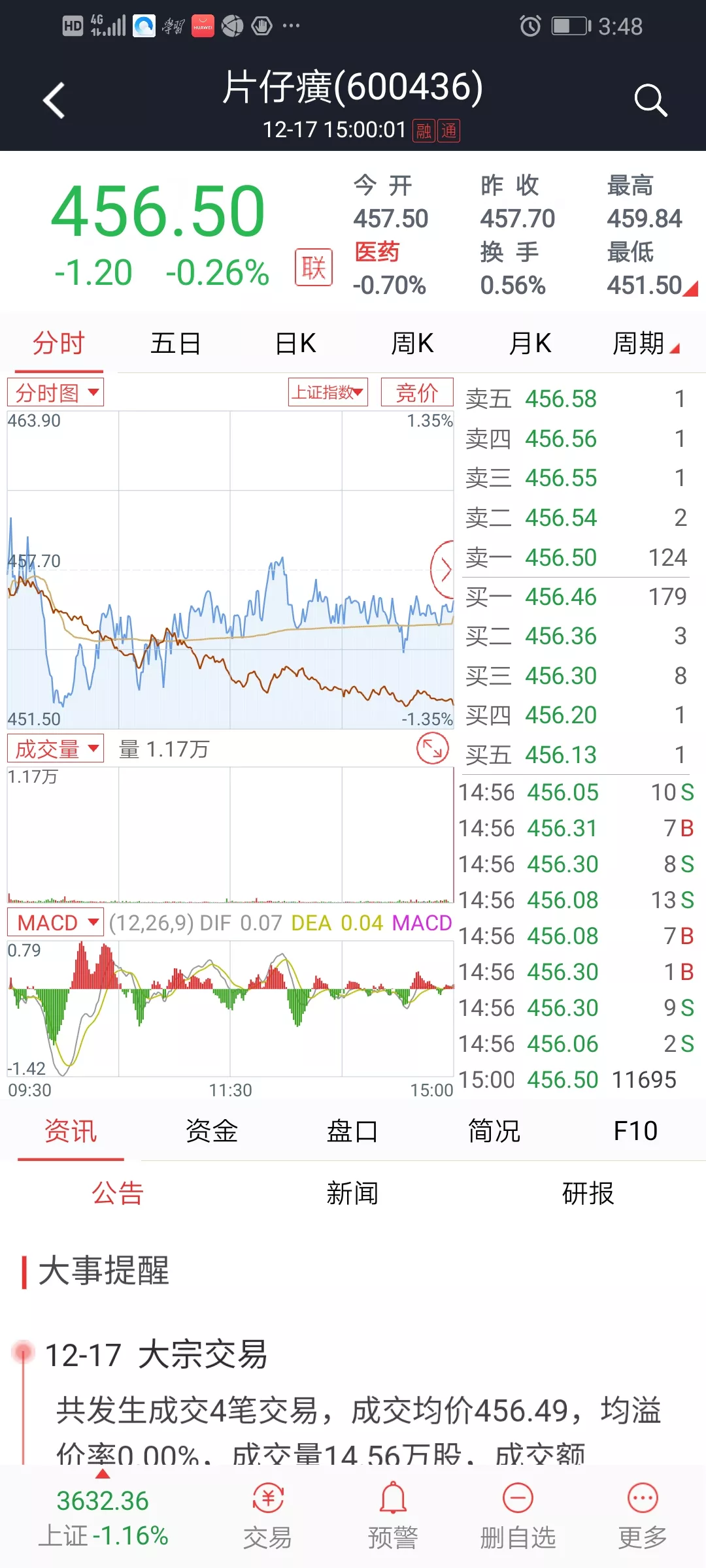Screen dimensions: 706x1568
Task: Switch to 盘口 tab
Action: (352, 1131)
